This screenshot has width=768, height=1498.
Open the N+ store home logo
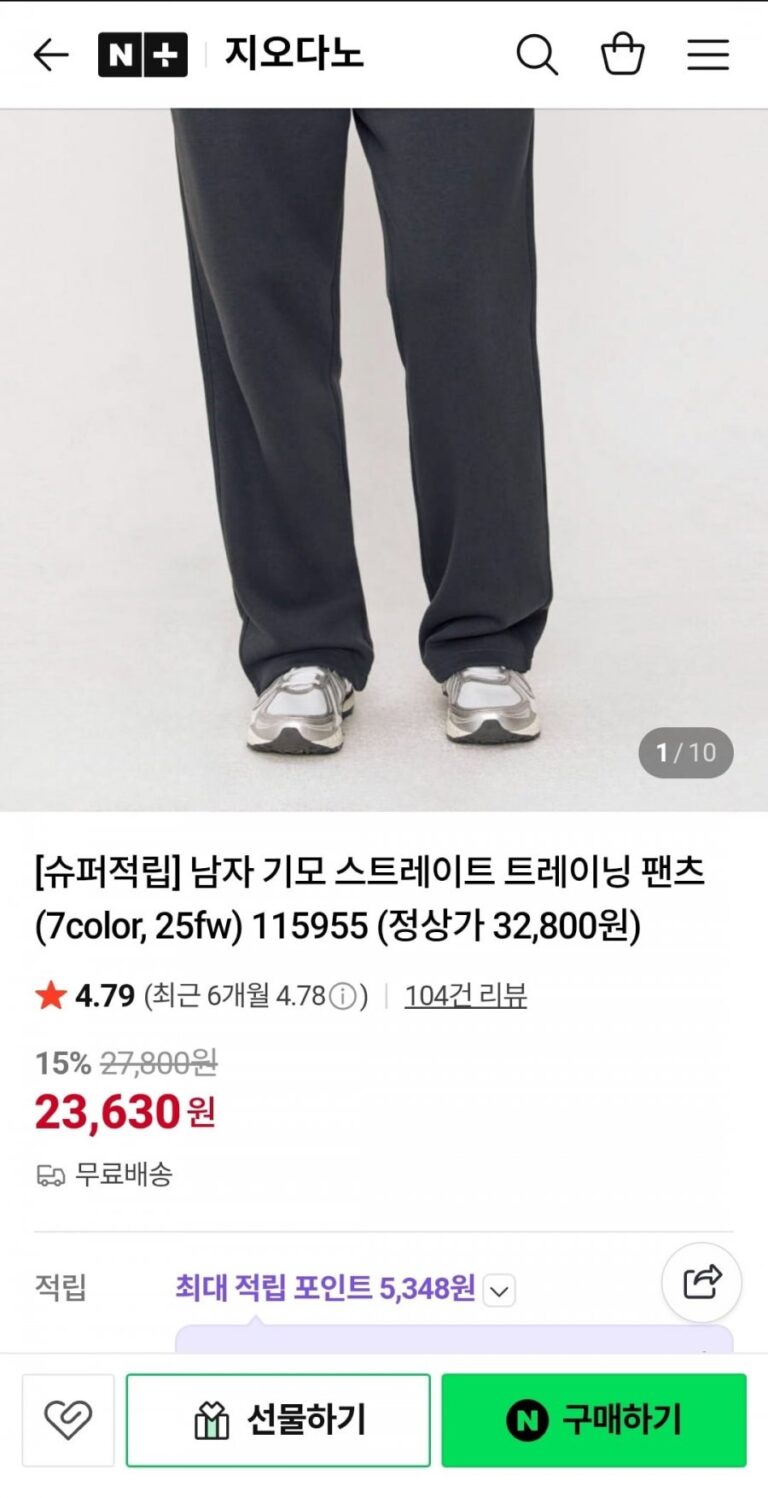[142, 55]
